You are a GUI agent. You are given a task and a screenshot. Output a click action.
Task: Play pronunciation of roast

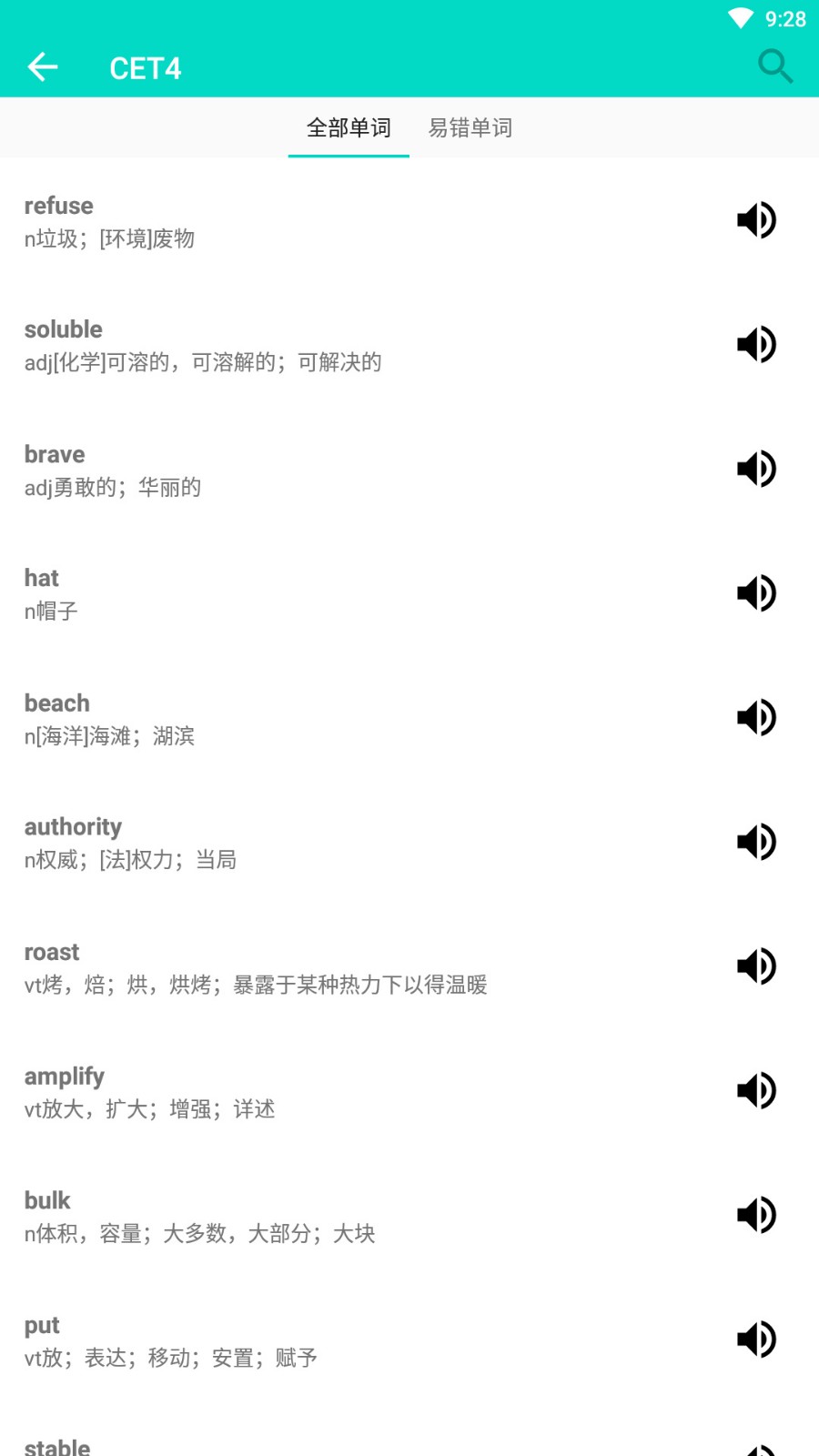click(x=756, y=966)
